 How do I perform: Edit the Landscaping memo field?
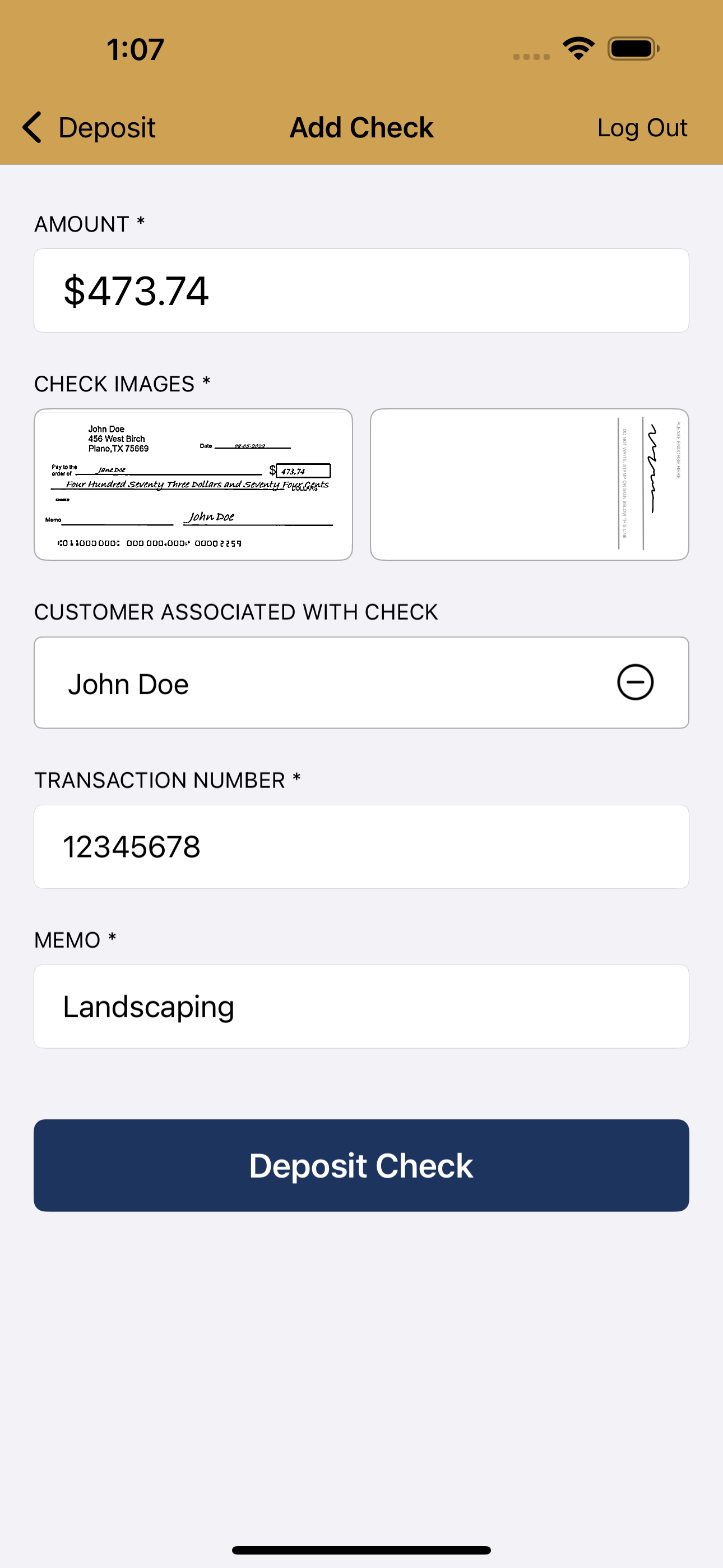click(361, 1006)
